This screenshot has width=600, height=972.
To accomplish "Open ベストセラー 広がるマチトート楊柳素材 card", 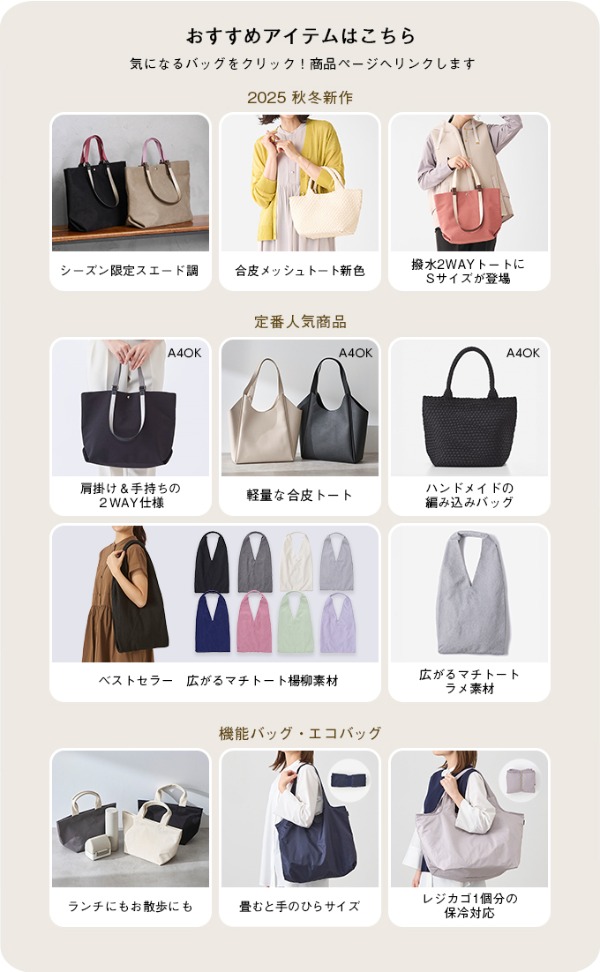I will (x=215, y=610).
